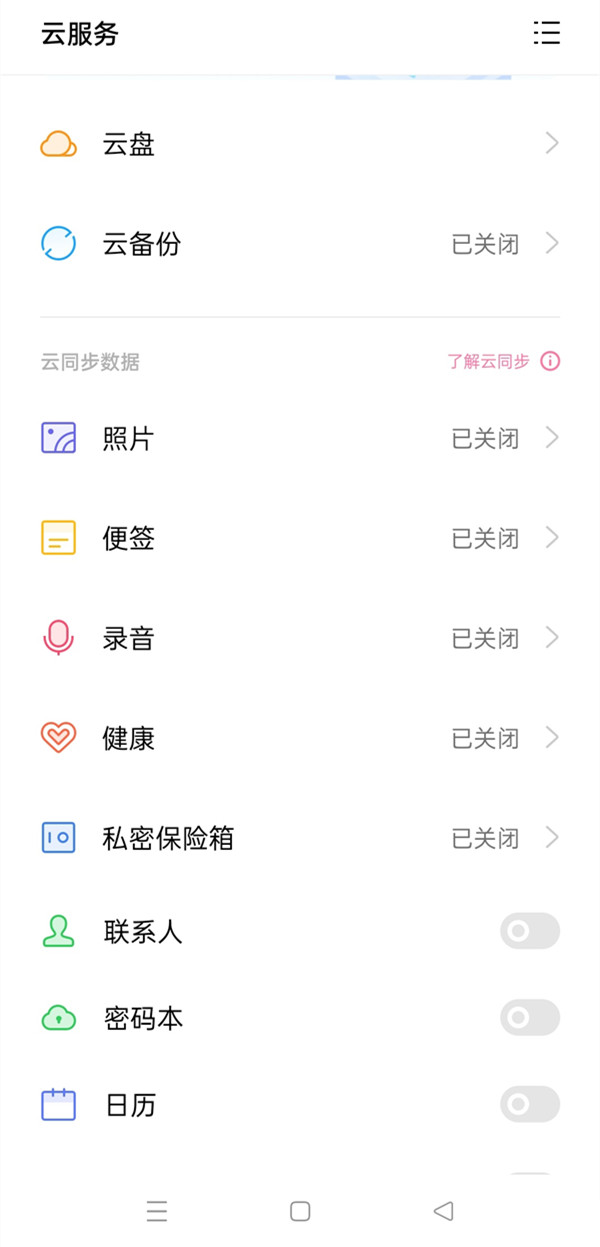Open 录音 sync settings
This screenshot has width=600, height=1247.
[x=300, y=638]
